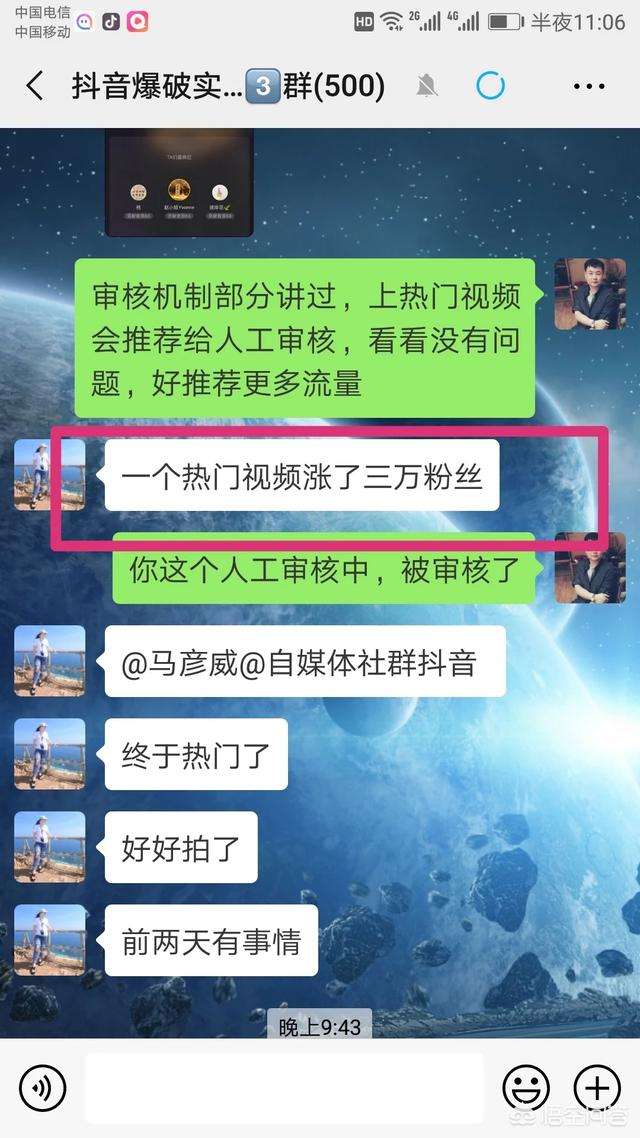640x1138 pixels.
Task: Tap avatar beside 终于热门了 message
Action: (50, 754)
